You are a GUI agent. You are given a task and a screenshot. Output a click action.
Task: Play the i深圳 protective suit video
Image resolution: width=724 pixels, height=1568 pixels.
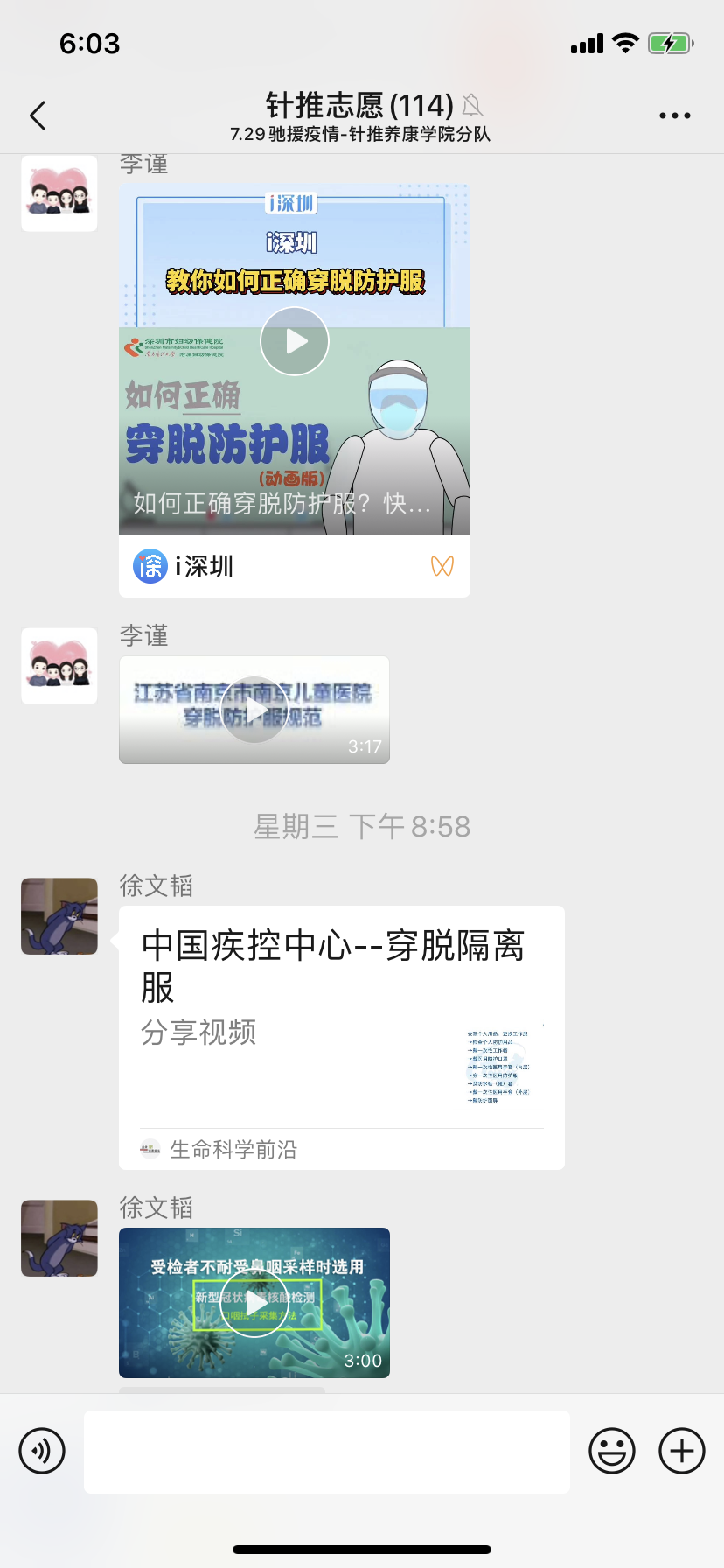point(295,341)
